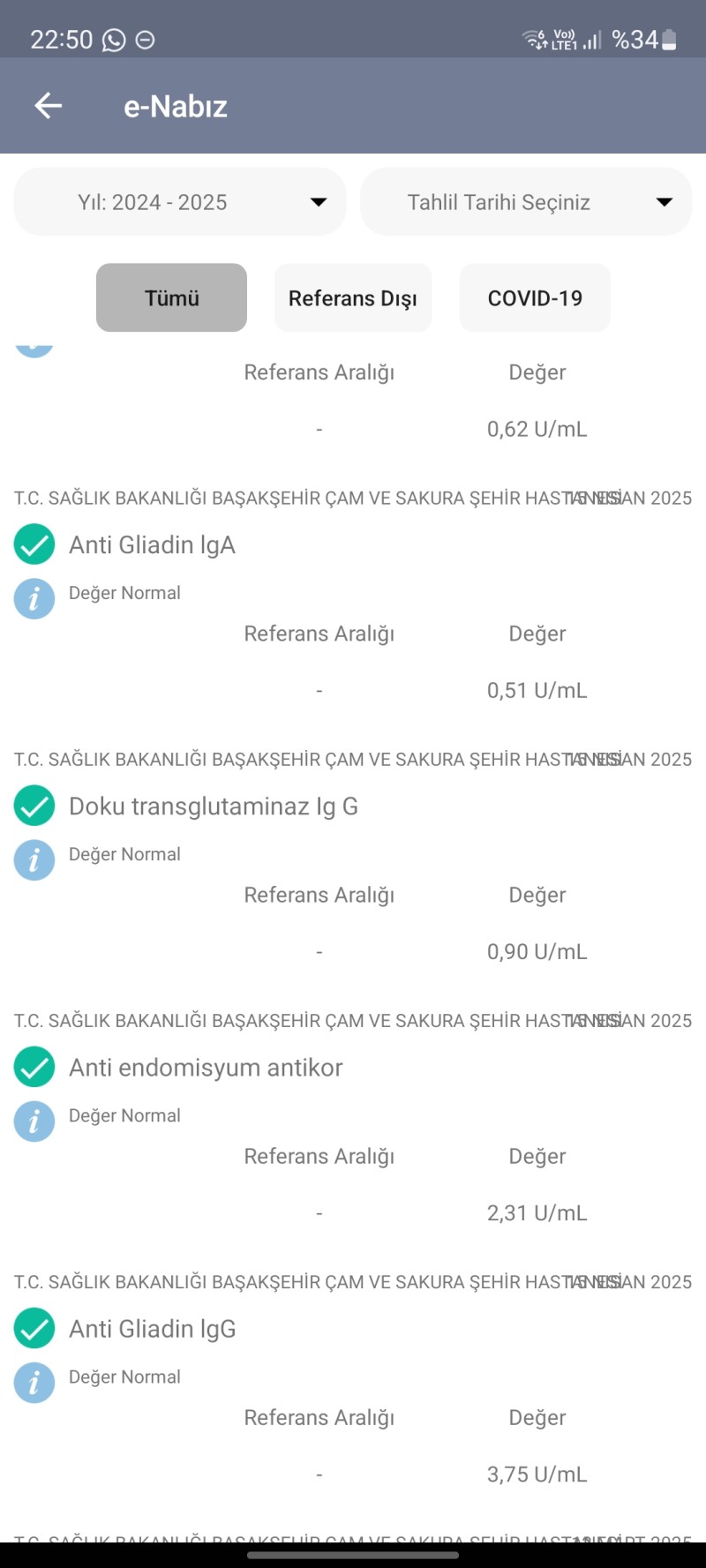Expand the Tahlil Tarihi Seçiniz dropdown
Viewport: 706px width, 1568px height.
[x=526, y=202]
